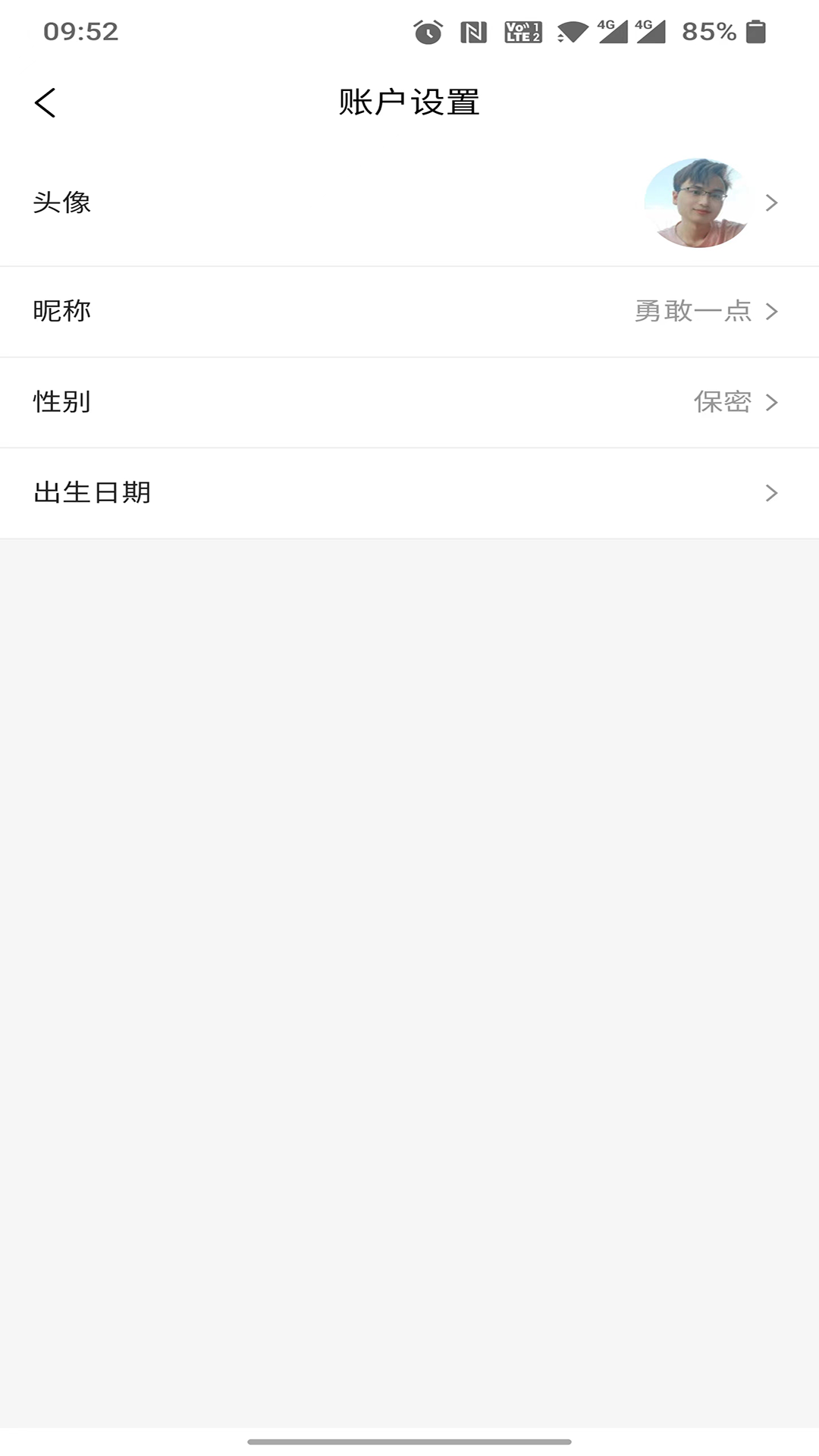Expand the 头像 row chevron
This screenshot has height=1456, width=819.
point(771,202)
